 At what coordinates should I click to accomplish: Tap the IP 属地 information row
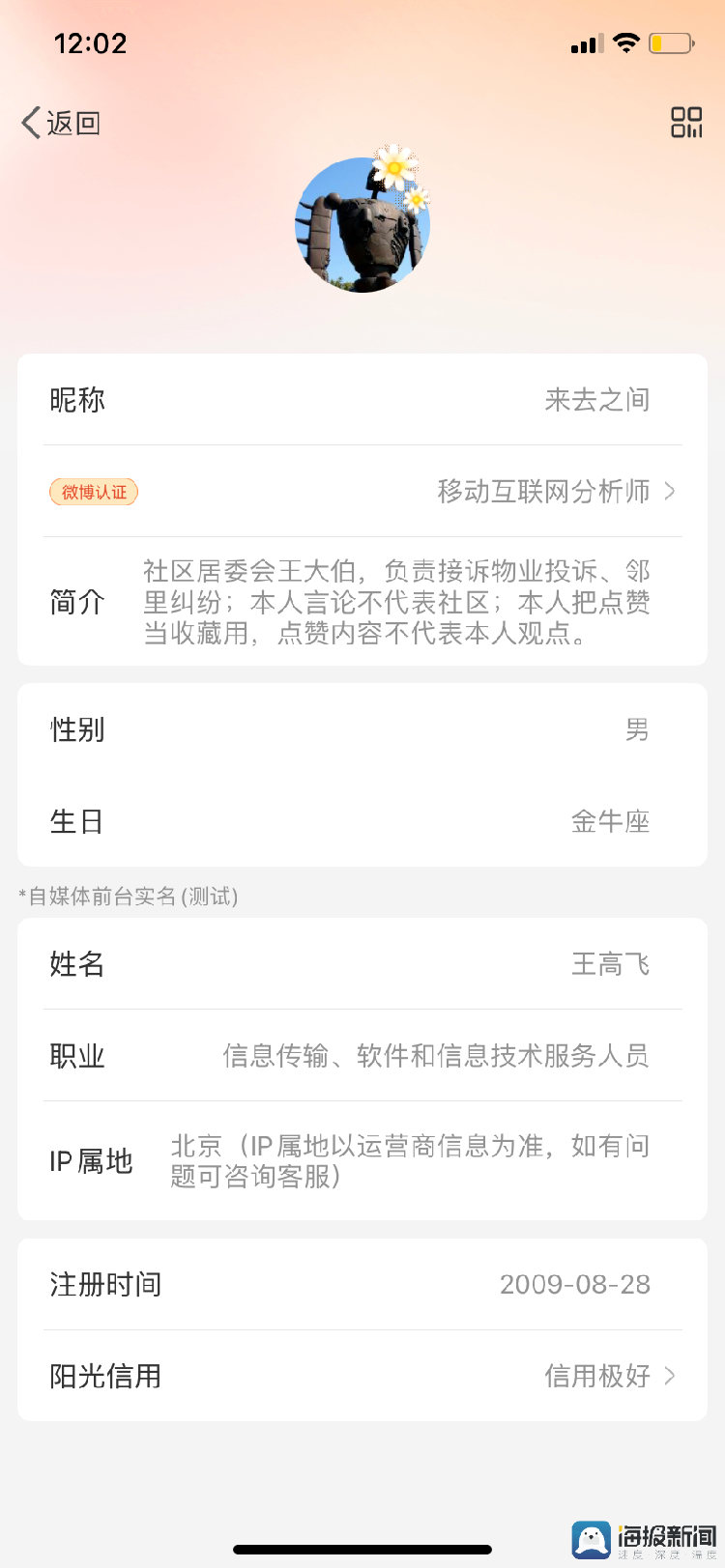362,1158
